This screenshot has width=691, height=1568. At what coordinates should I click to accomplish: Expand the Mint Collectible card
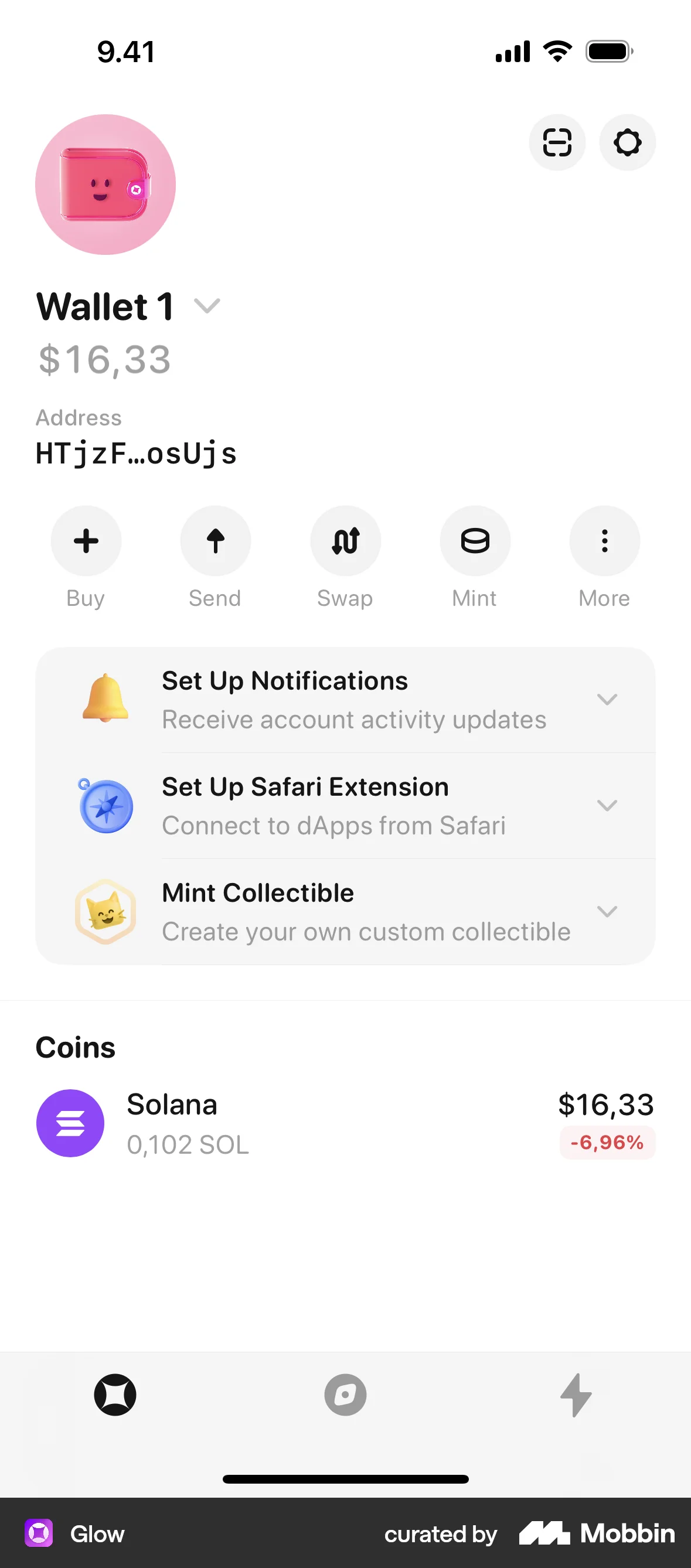pos(608,911)
